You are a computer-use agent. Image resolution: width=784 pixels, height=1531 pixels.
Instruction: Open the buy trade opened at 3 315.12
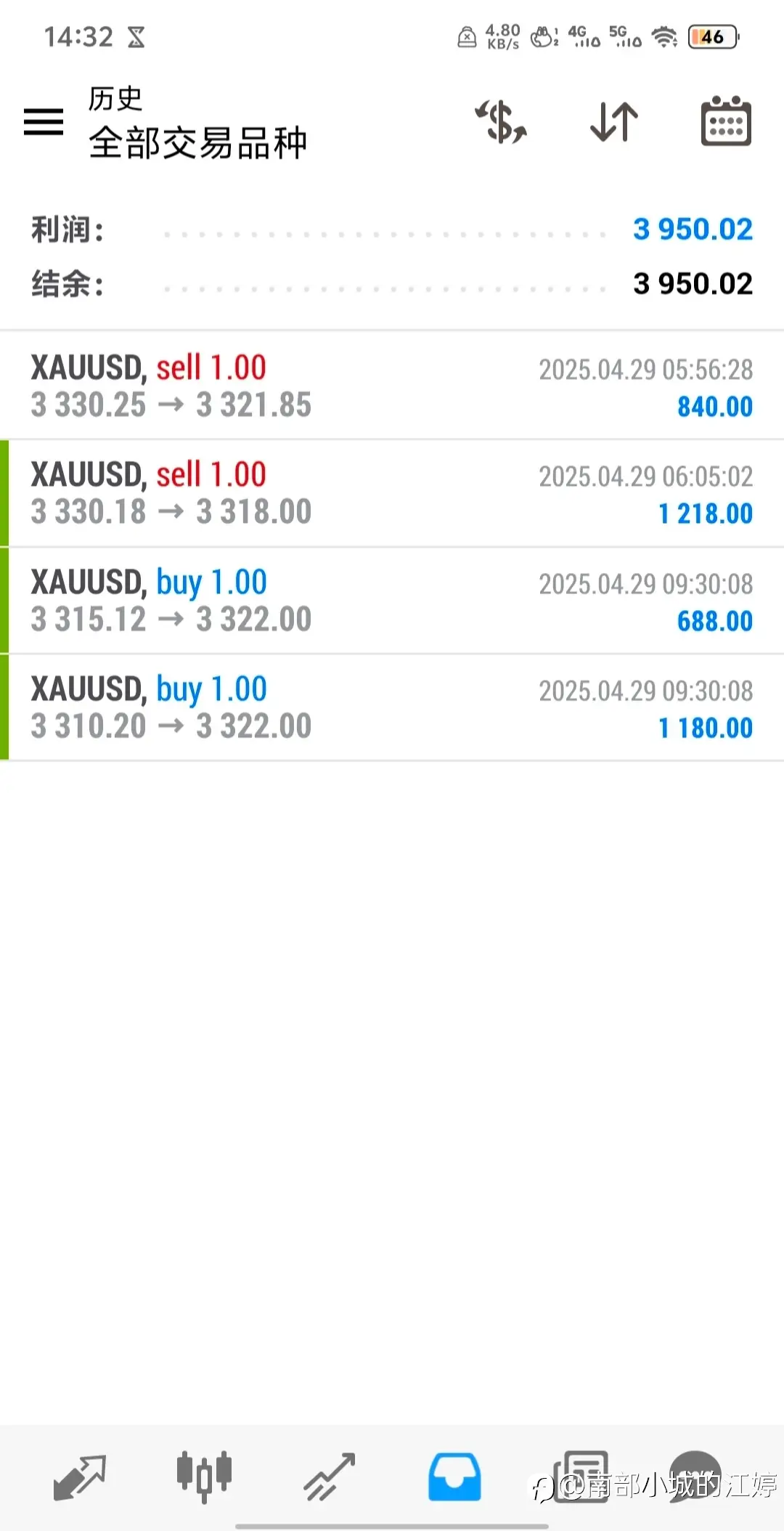pos(392,601)
